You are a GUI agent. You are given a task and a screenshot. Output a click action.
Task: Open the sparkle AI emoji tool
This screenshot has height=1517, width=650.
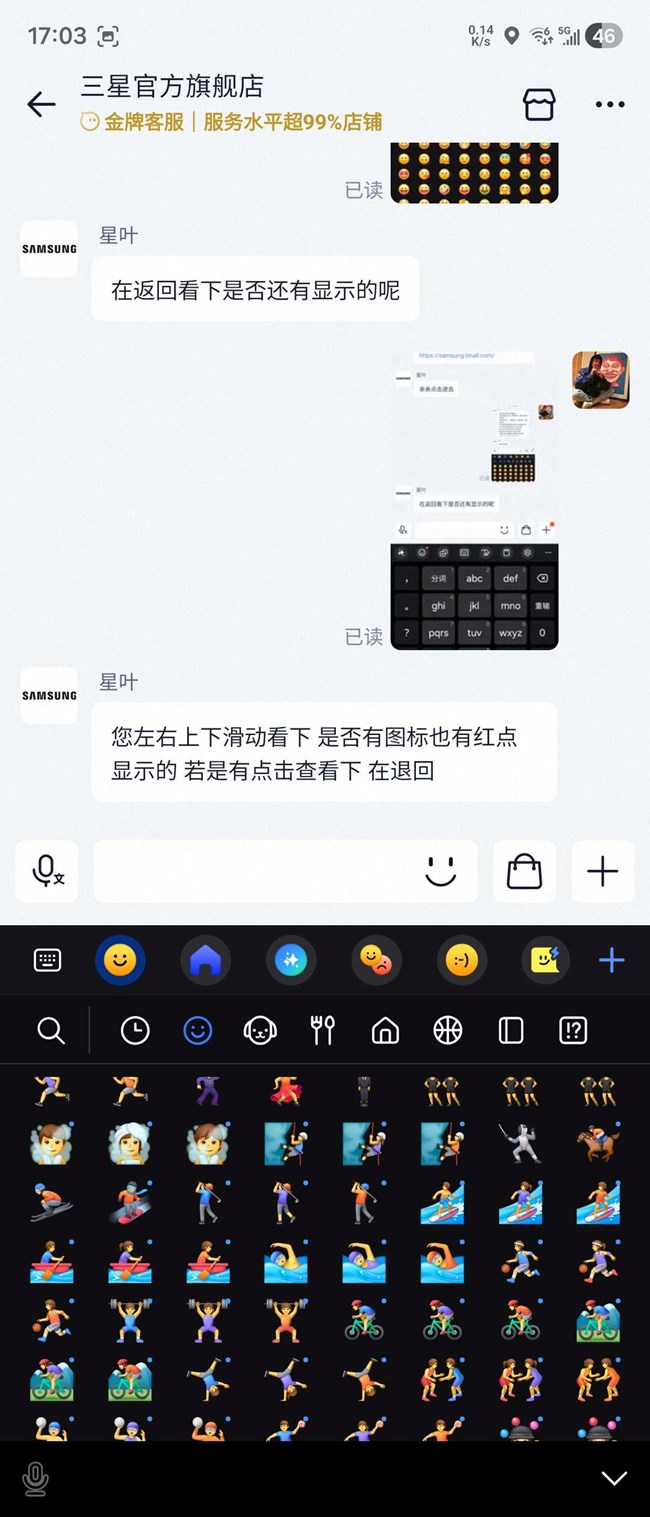pos(291,961)
